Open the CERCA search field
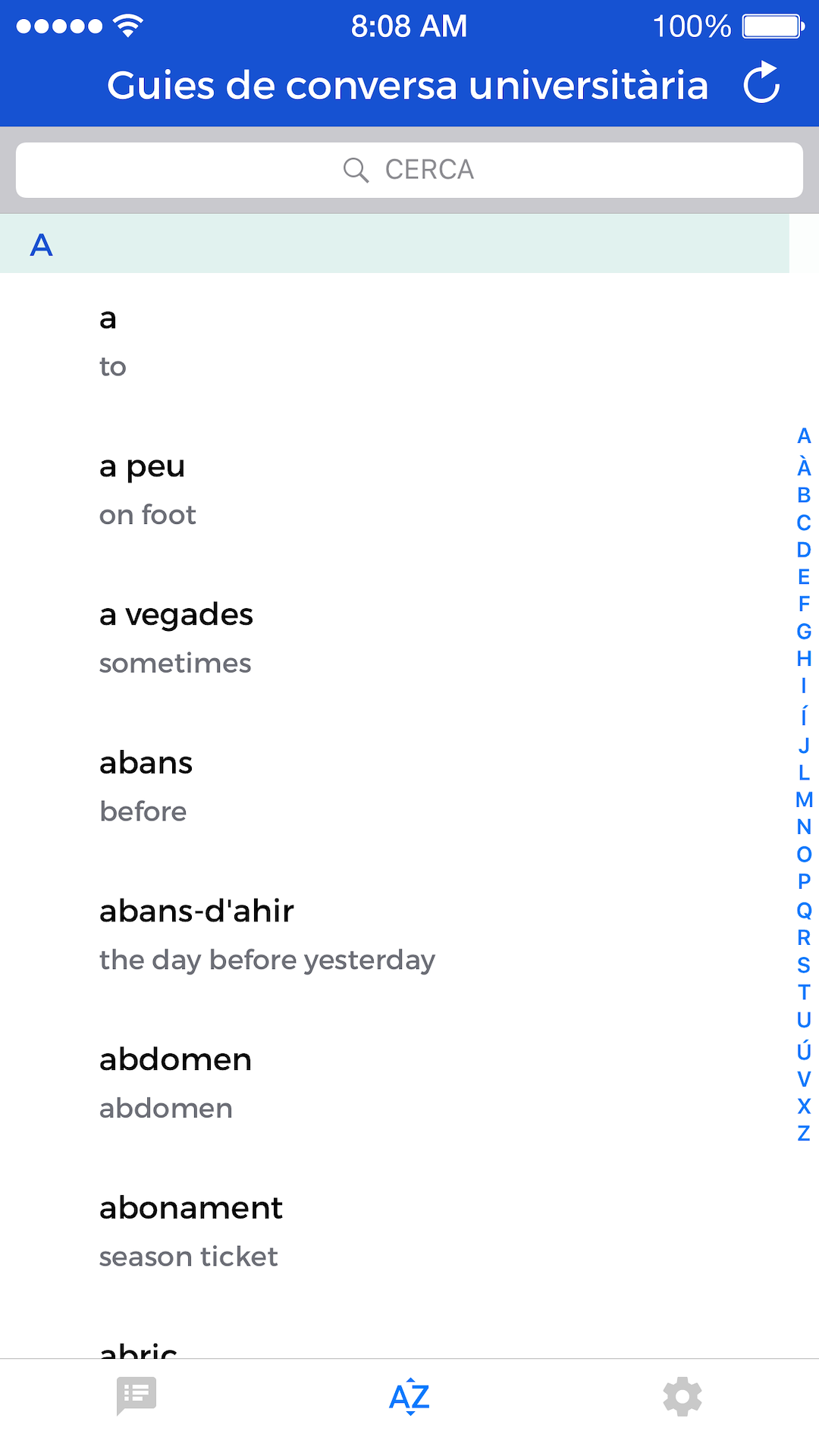Image resolution: width=819 pixels, height=1456 pixels. pos(409,170)
